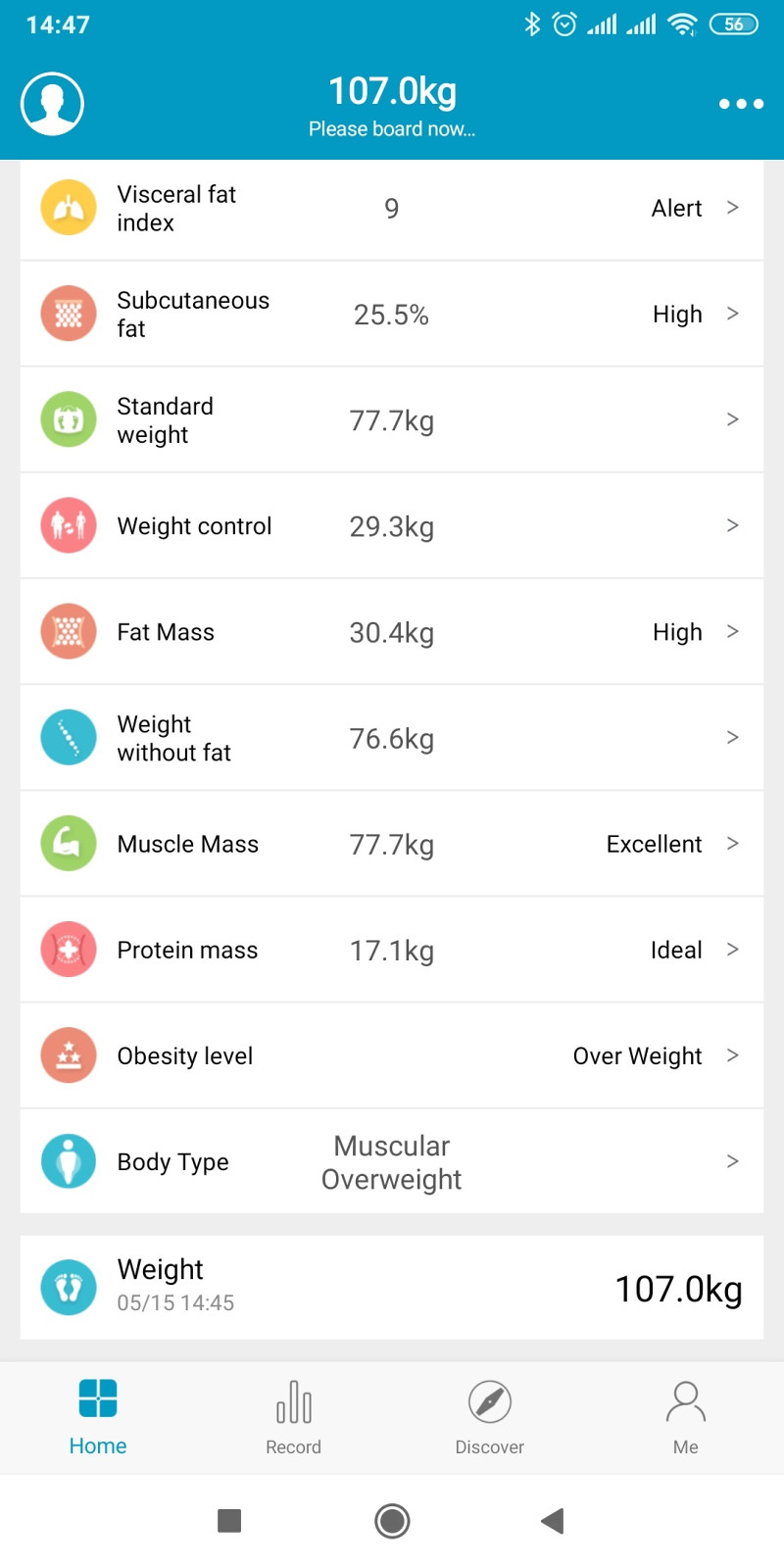
Task: View Protein mass details
Action: coord(392,950)
